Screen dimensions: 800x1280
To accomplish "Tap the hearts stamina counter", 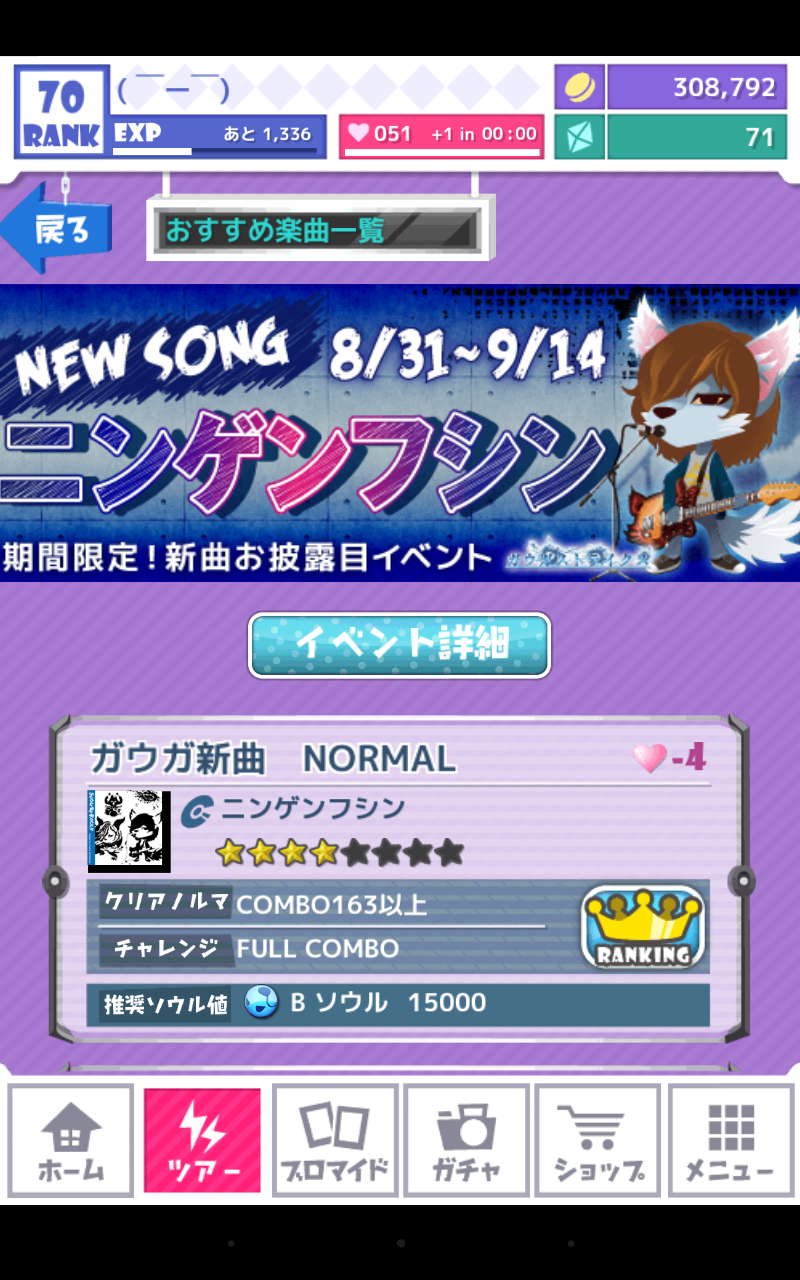I will pyautogui.click(x=442, y=135).
